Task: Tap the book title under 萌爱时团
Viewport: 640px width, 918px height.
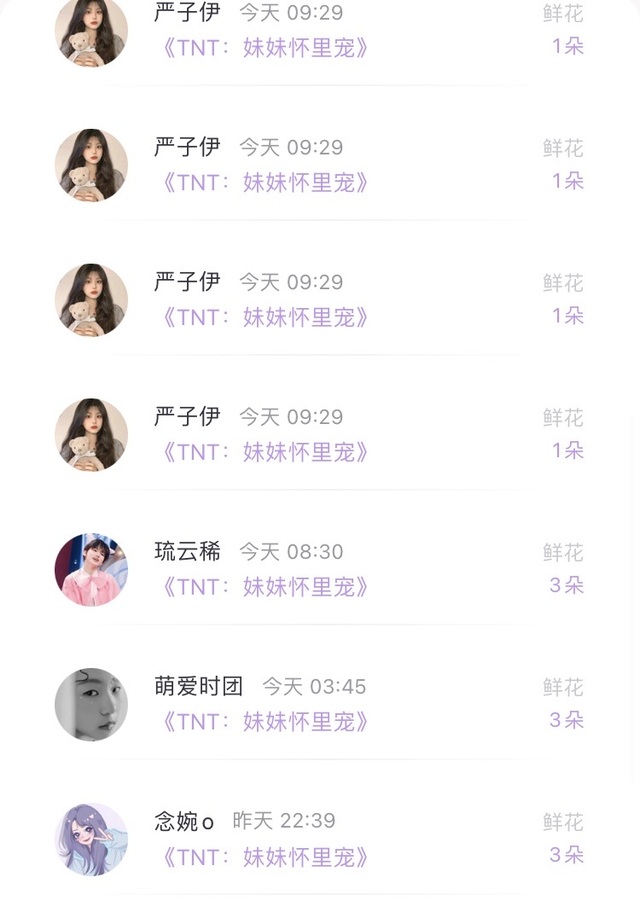Action: pos(265,721)
